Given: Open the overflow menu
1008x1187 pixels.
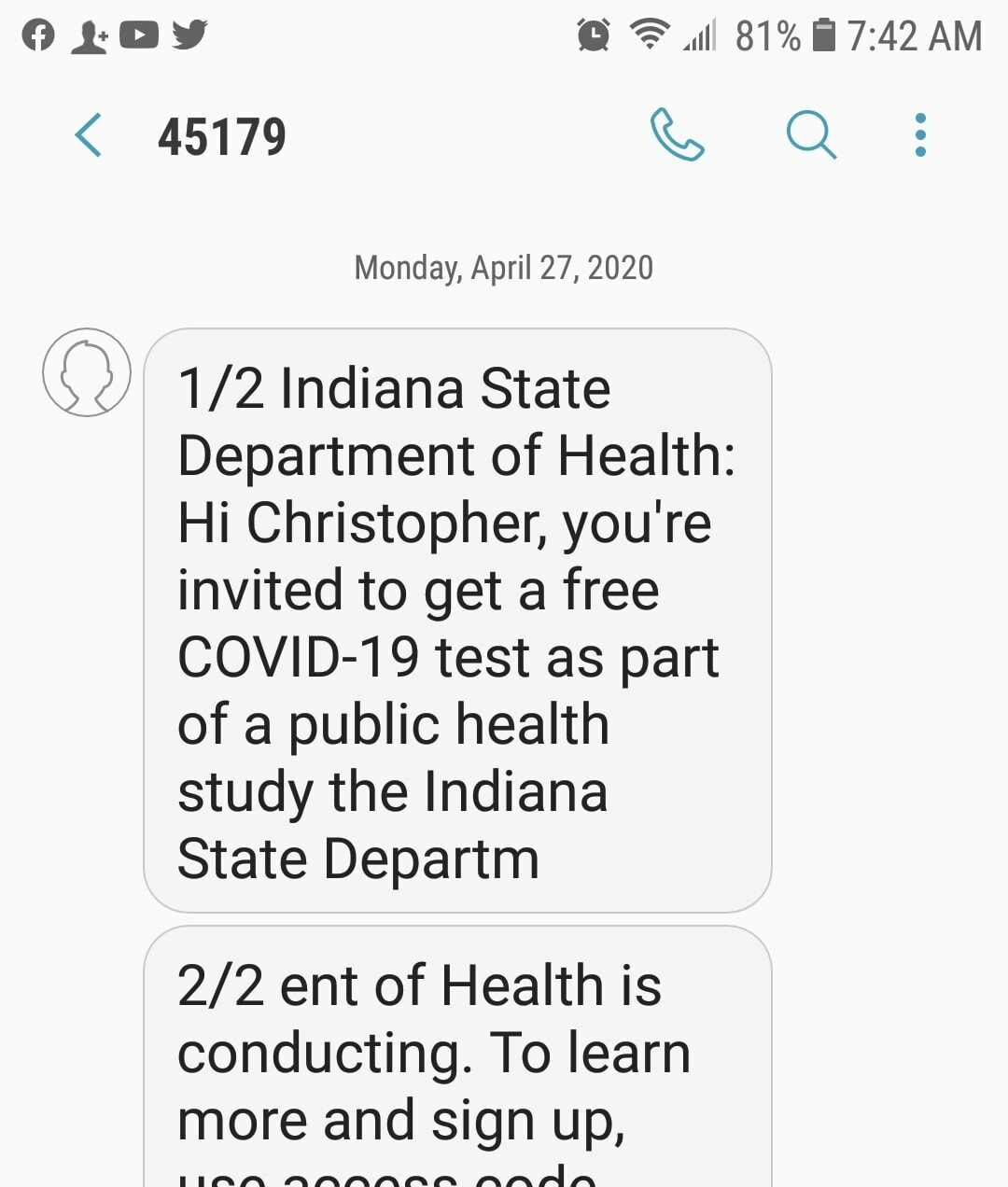Looking at the screenshot, I should [x=920, y=135].
